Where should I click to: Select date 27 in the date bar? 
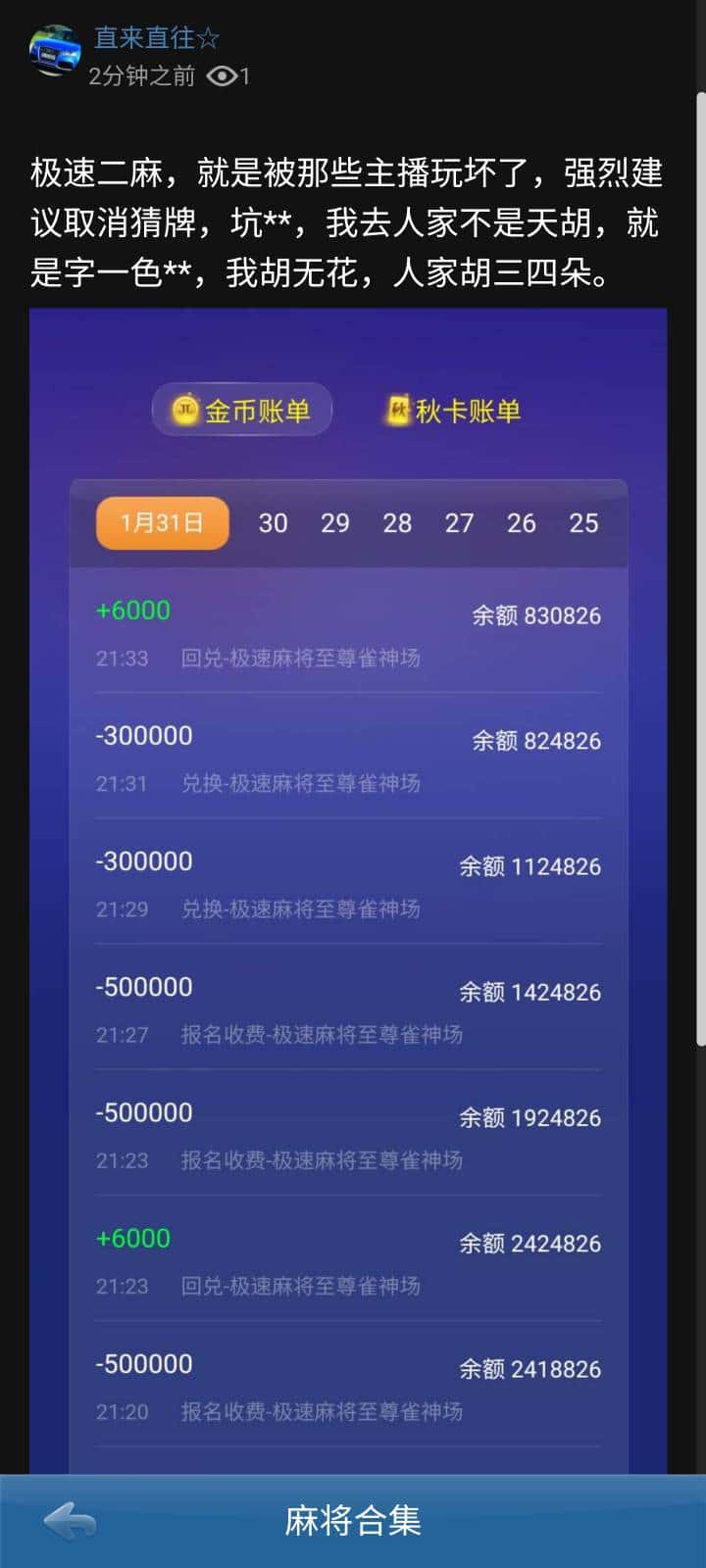pos(459,523)
